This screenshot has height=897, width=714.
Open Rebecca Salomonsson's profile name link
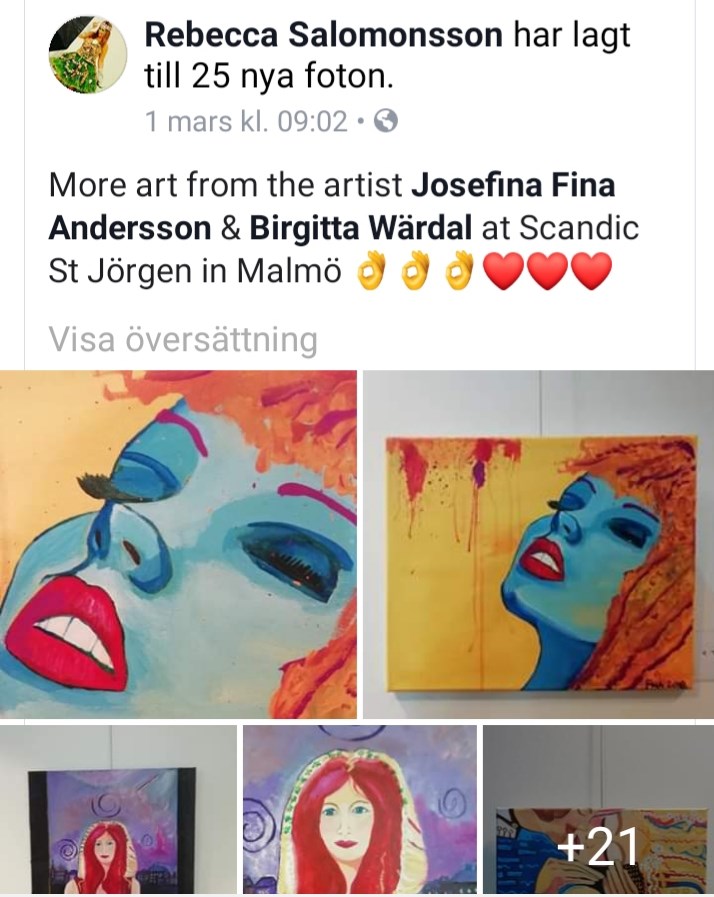[x=323, y=36]
